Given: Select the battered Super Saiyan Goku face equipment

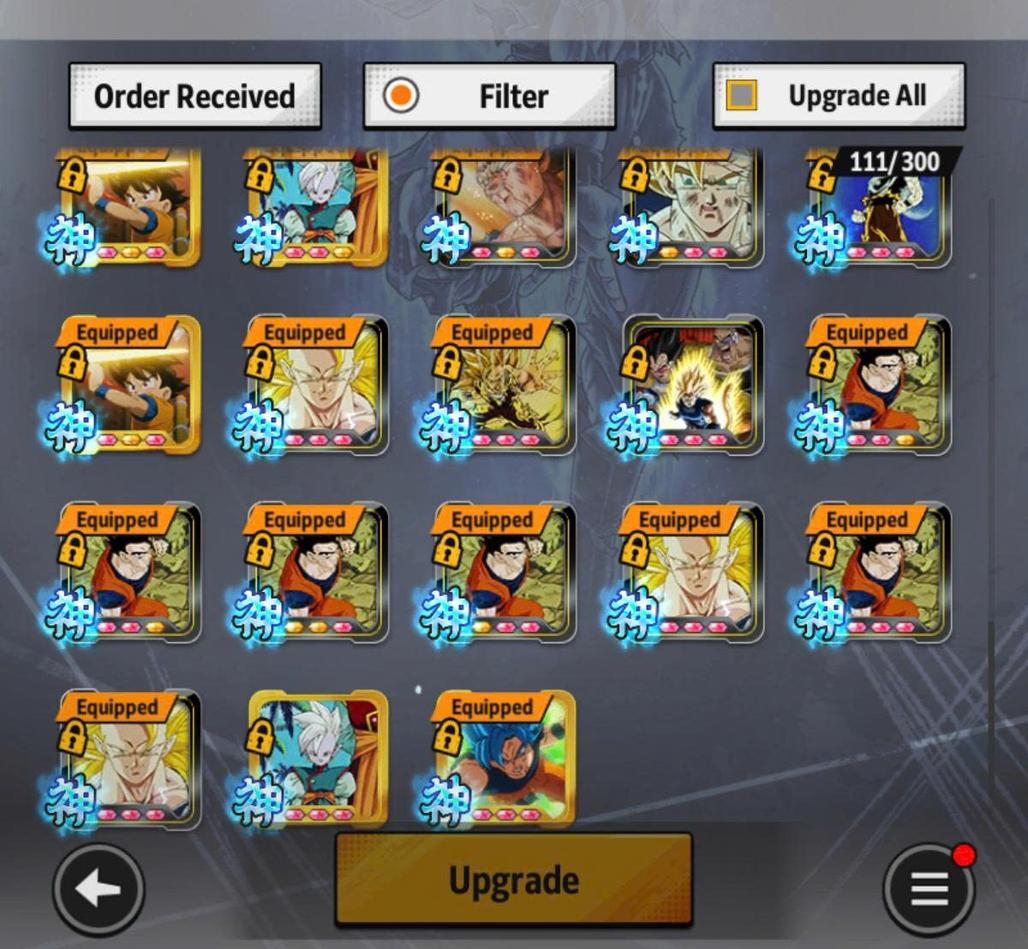Looking at the screenshot, I should (692, 208).
